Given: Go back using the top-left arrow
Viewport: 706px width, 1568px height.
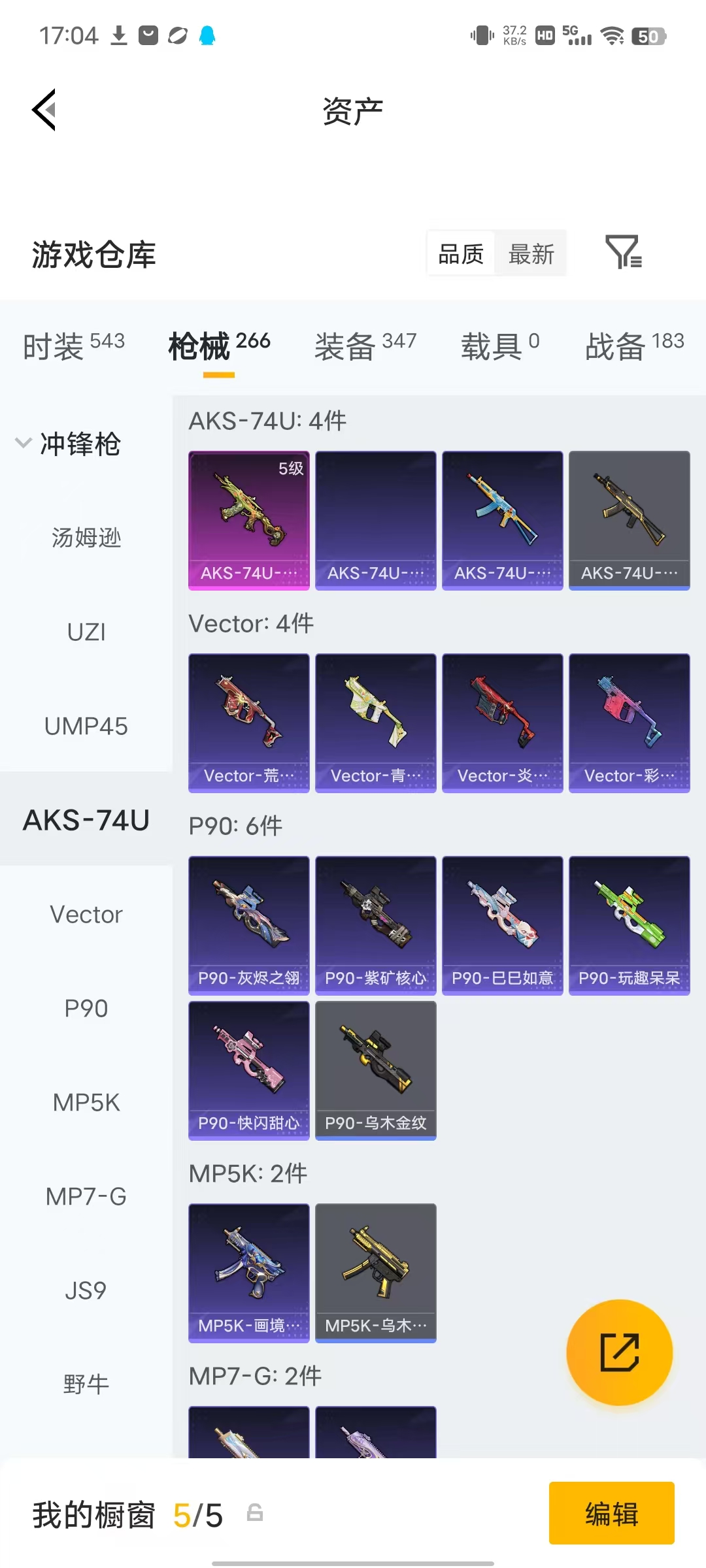Looking at the screenshot, I should point(44,110).
